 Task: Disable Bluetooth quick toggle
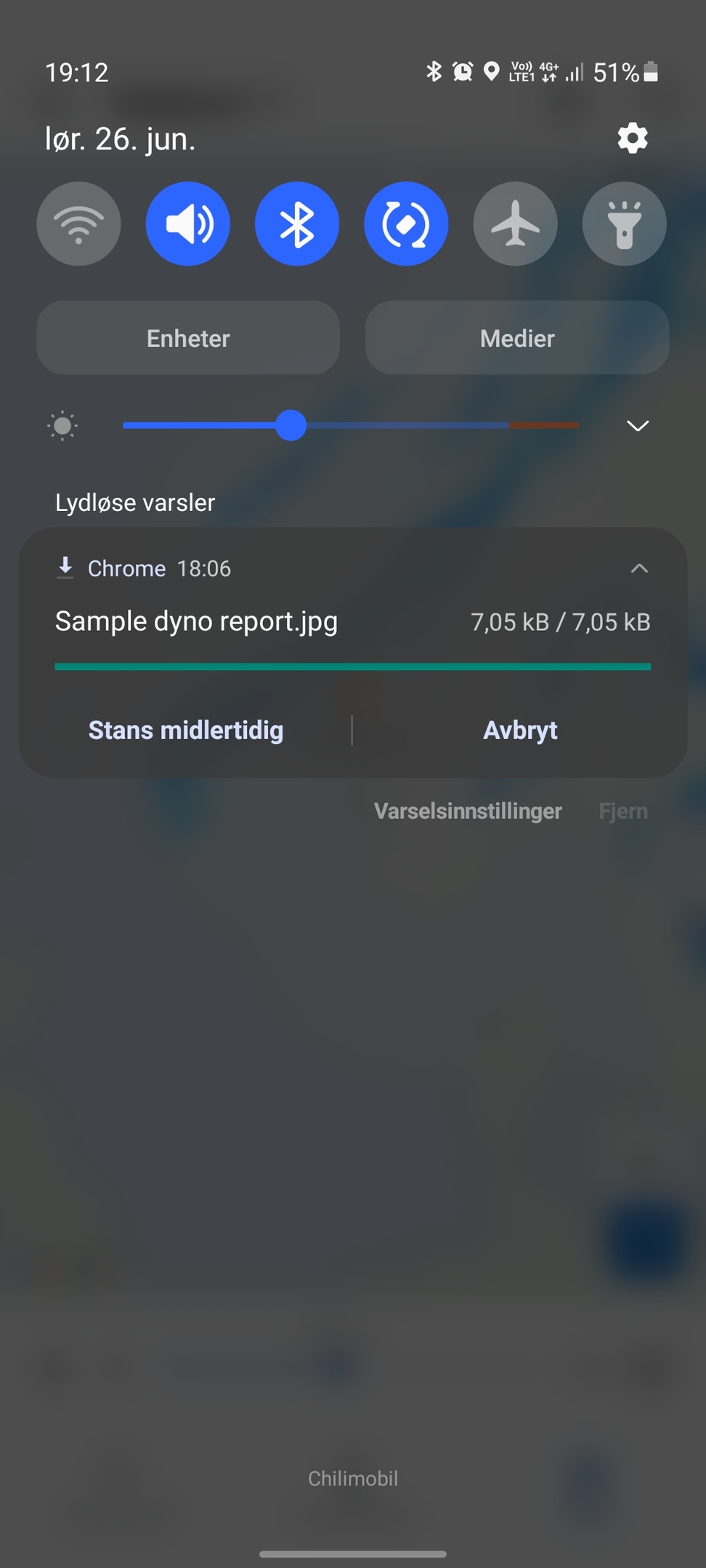click(x=297, y=224)
